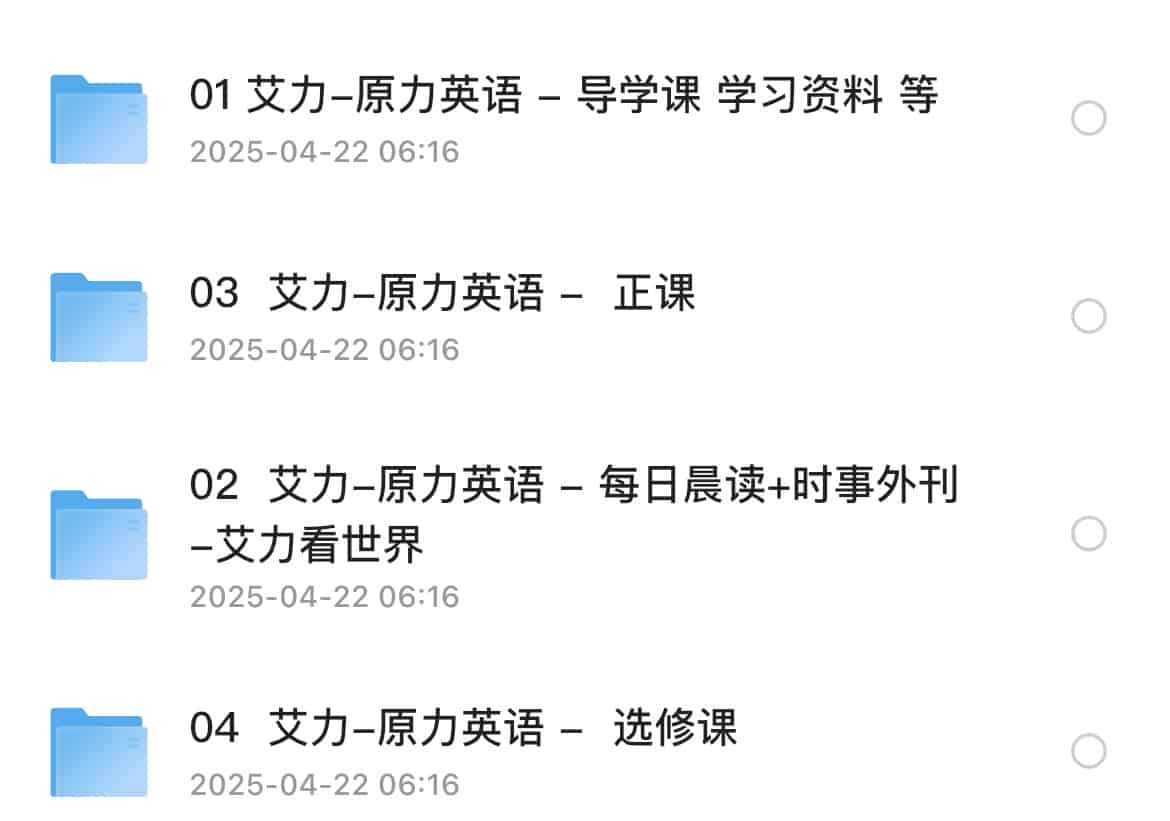Open the 03 正课 folder

pos(442,294)
